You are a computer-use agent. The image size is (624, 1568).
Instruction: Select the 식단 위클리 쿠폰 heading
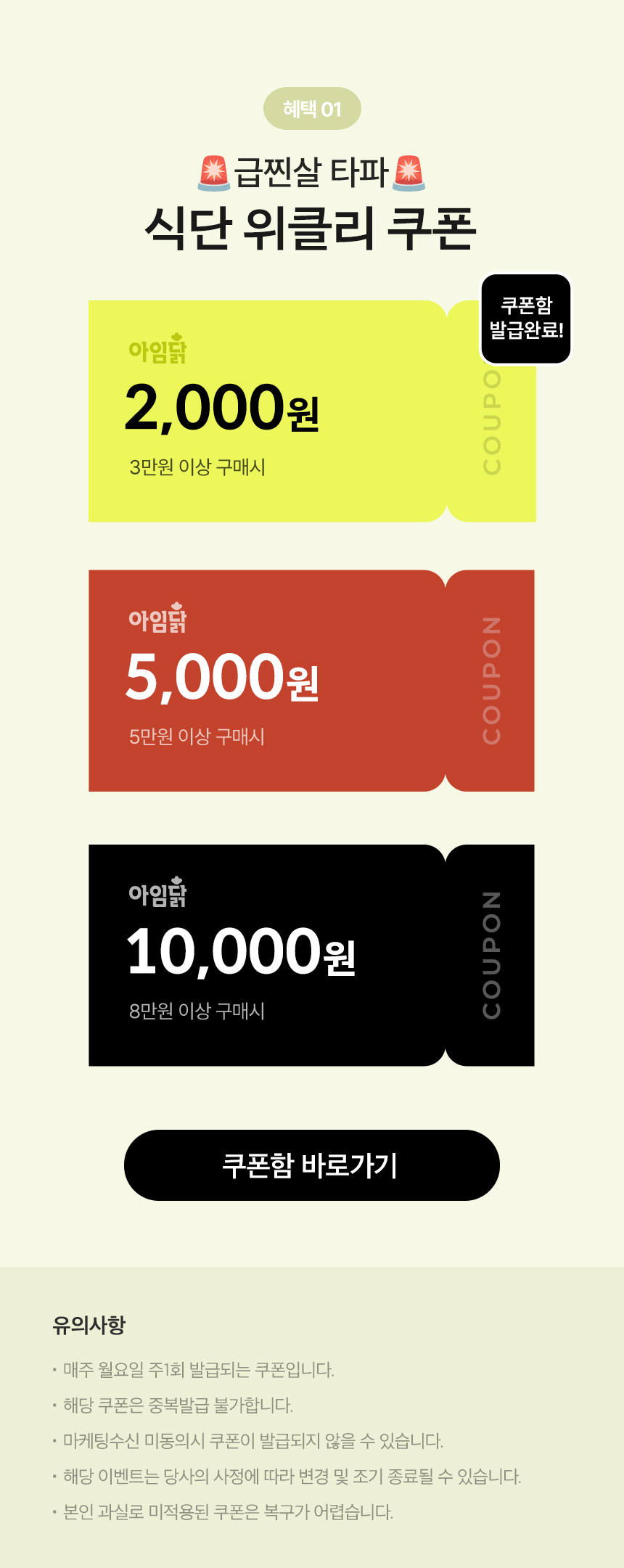pos(312,225)
